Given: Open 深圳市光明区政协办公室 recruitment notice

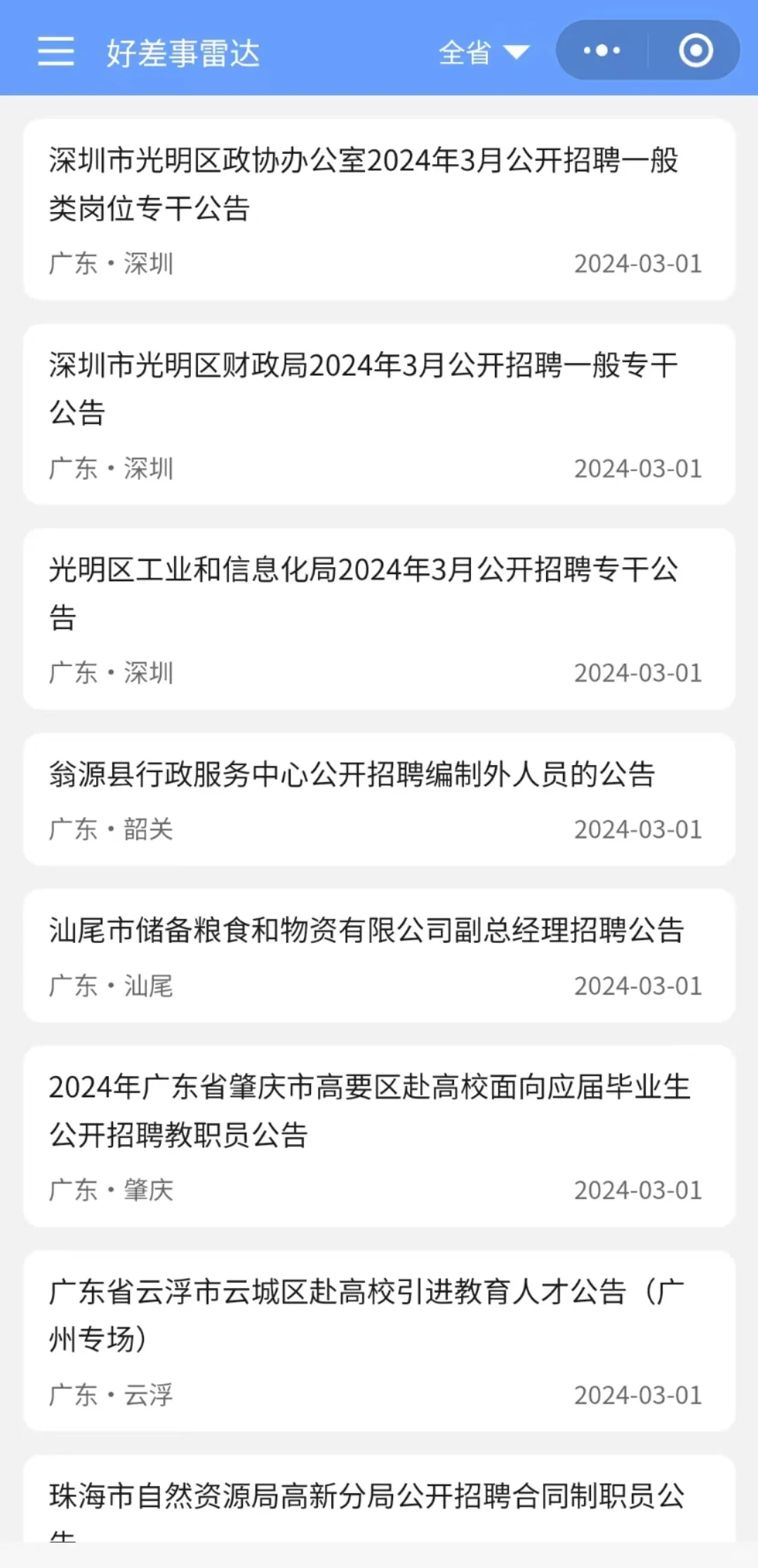Looking at the screenshot, I should 379,209.
